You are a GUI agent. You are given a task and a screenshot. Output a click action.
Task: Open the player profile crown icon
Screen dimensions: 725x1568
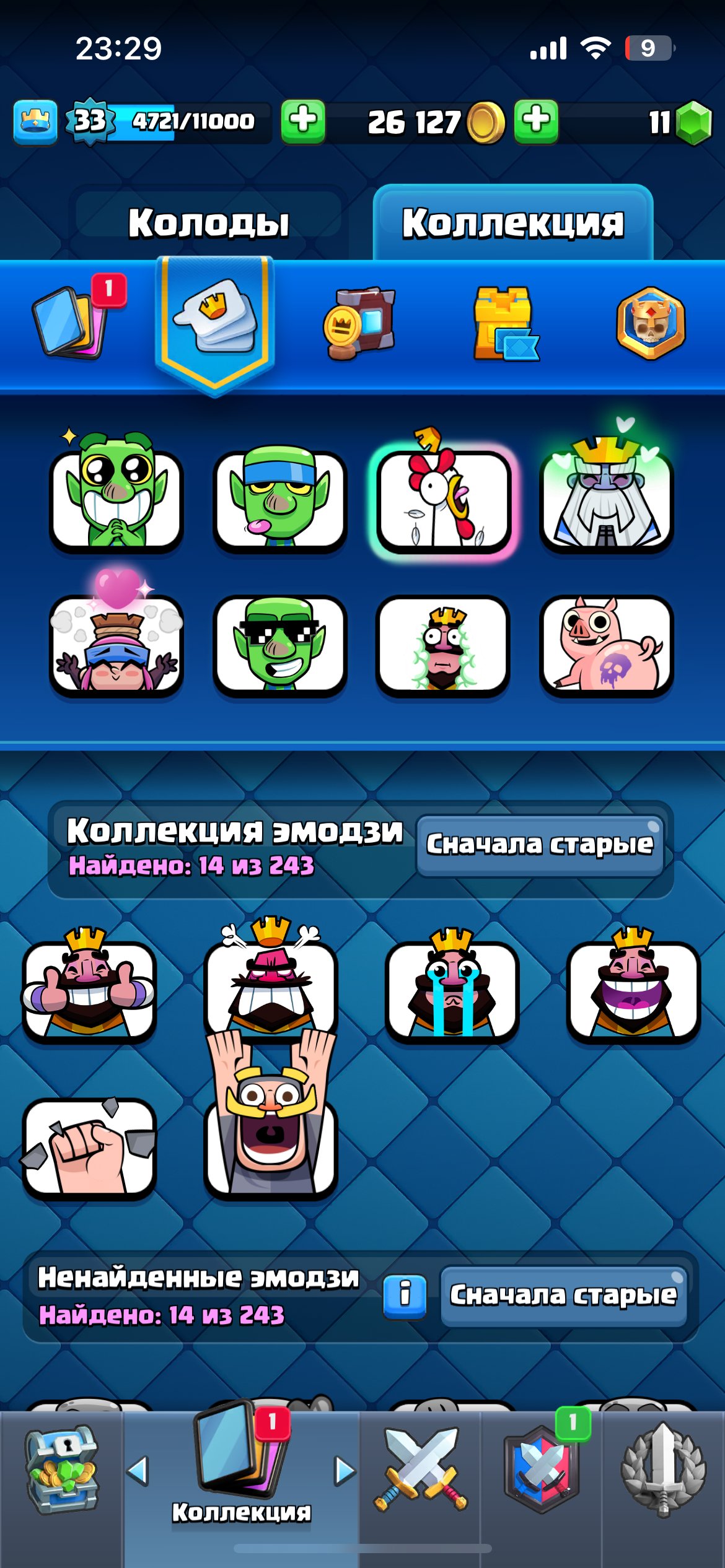pos(35,121)
